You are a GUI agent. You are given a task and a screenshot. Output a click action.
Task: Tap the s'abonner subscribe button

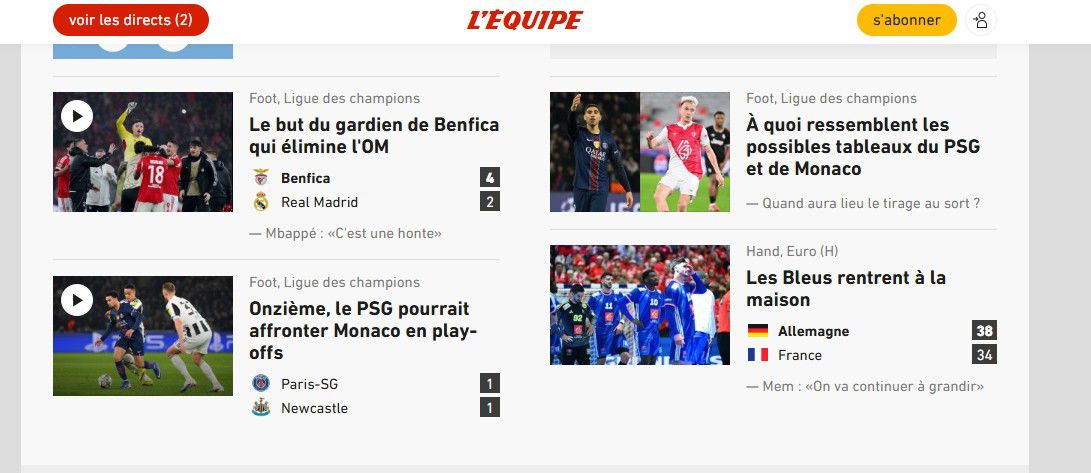906,20
